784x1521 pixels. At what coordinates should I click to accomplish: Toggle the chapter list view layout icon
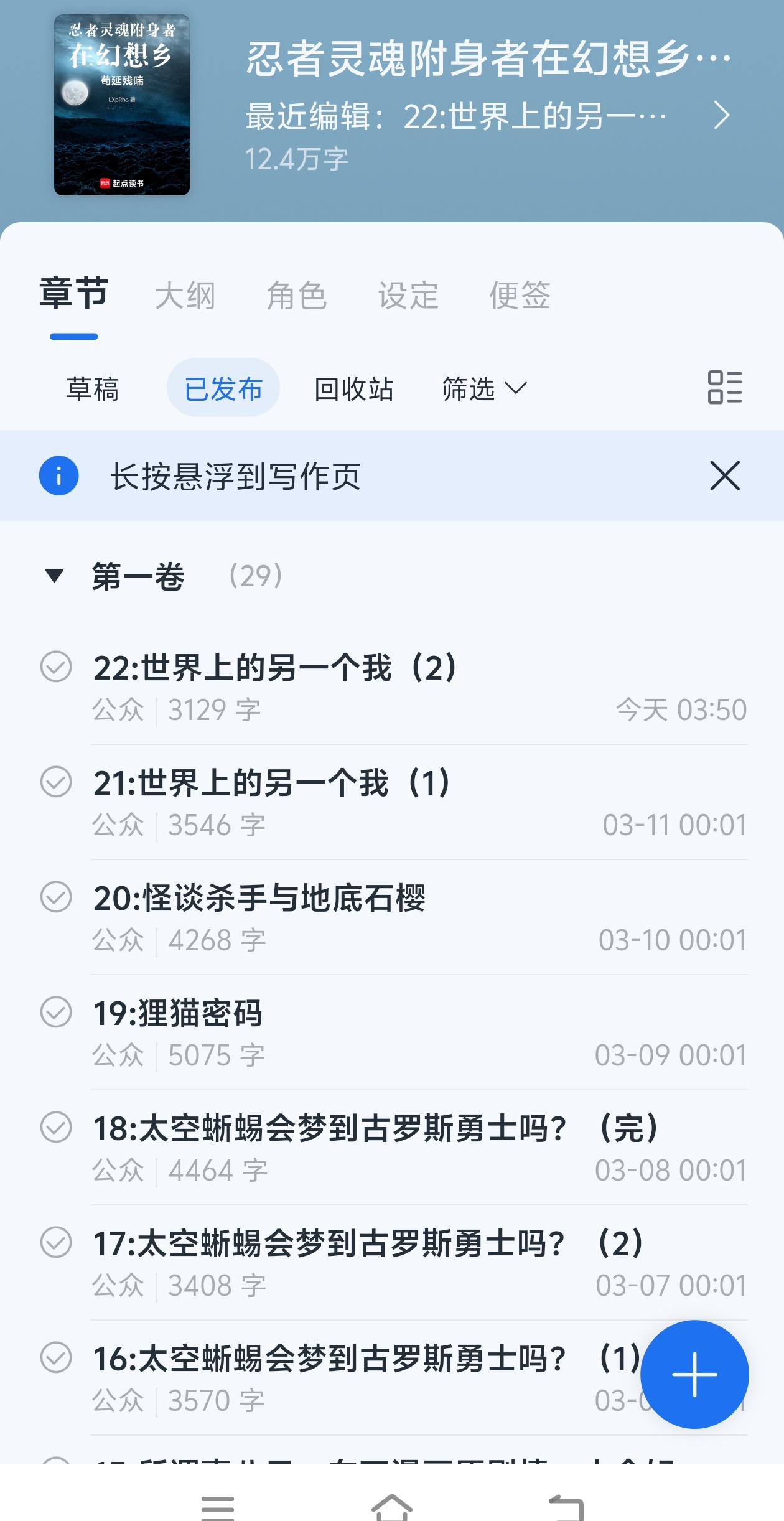(x=725, y=388)
